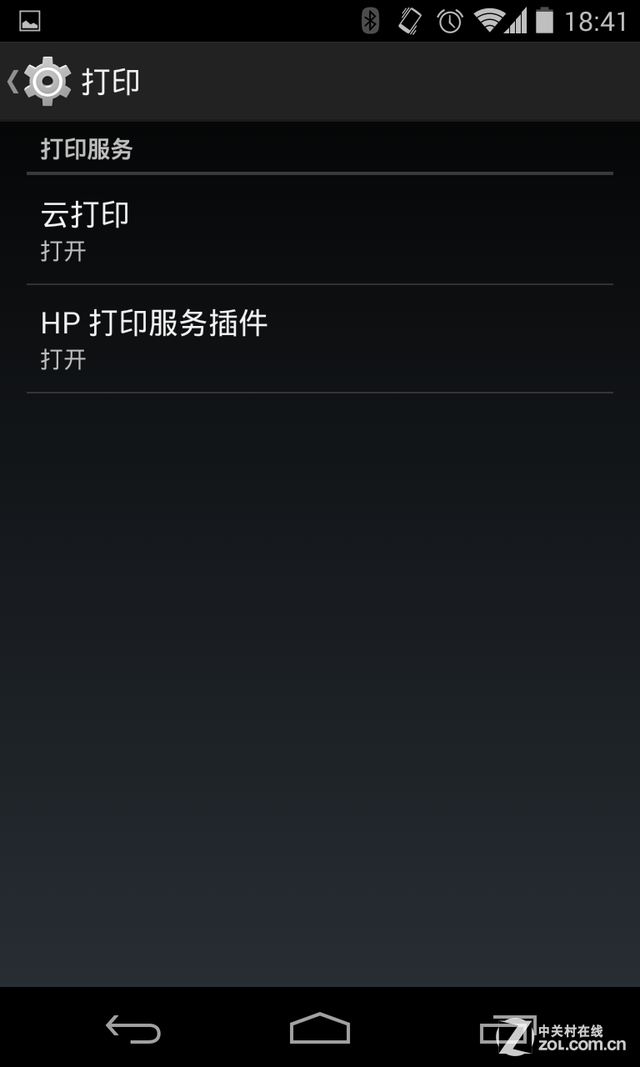
Task: Tap the system back button
Action: pos(133,1029)
